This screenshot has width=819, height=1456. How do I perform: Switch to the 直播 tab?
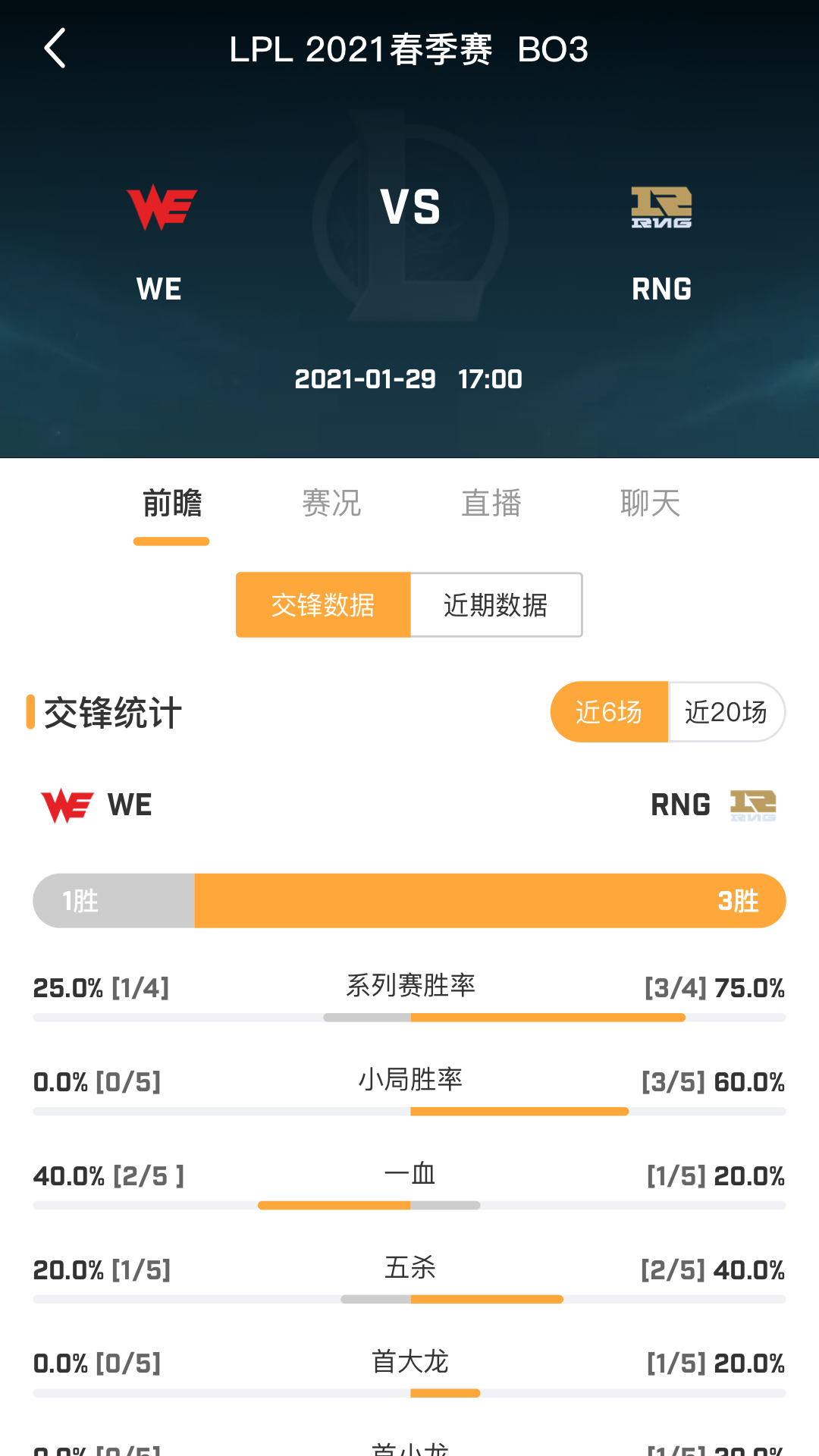click(491, 504)
